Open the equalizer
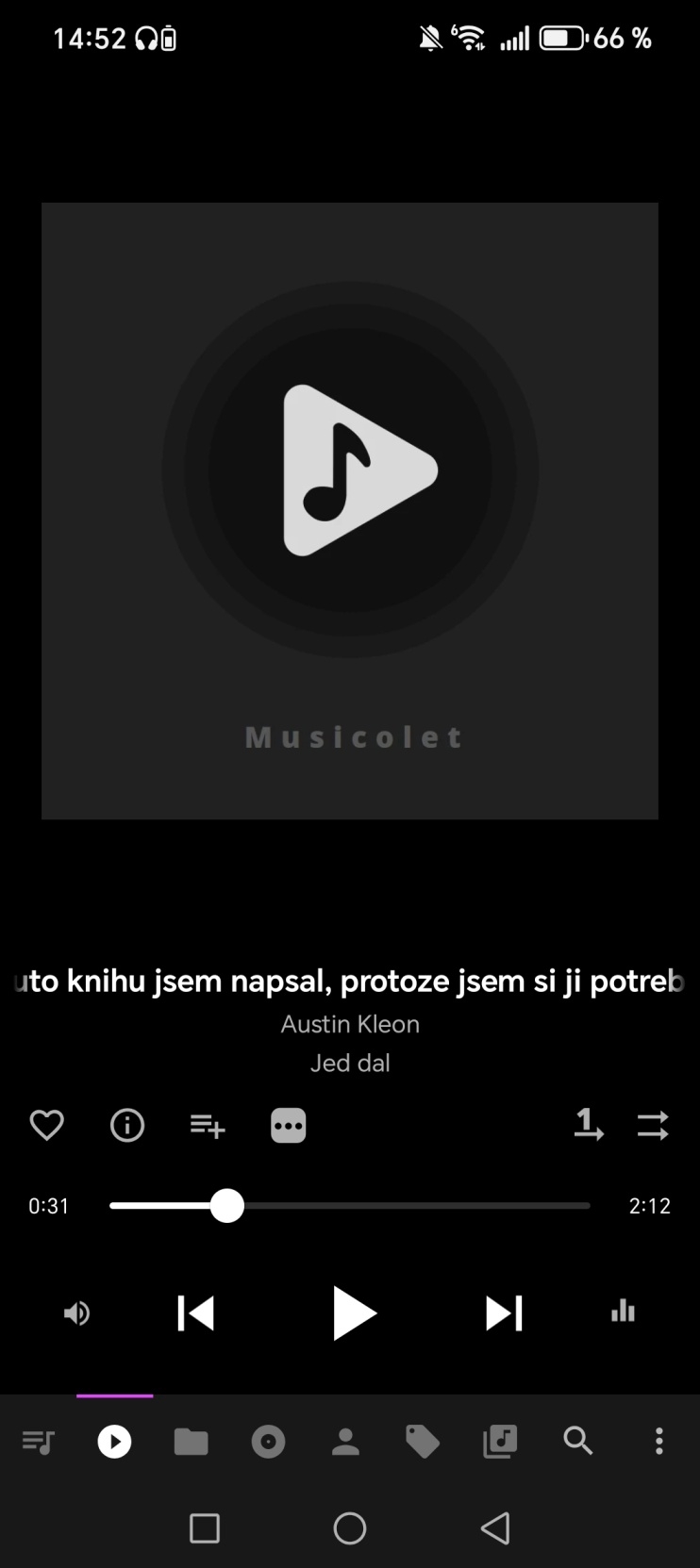The width and height of the screenshot is (700, 1568). tap(623, 1312)
